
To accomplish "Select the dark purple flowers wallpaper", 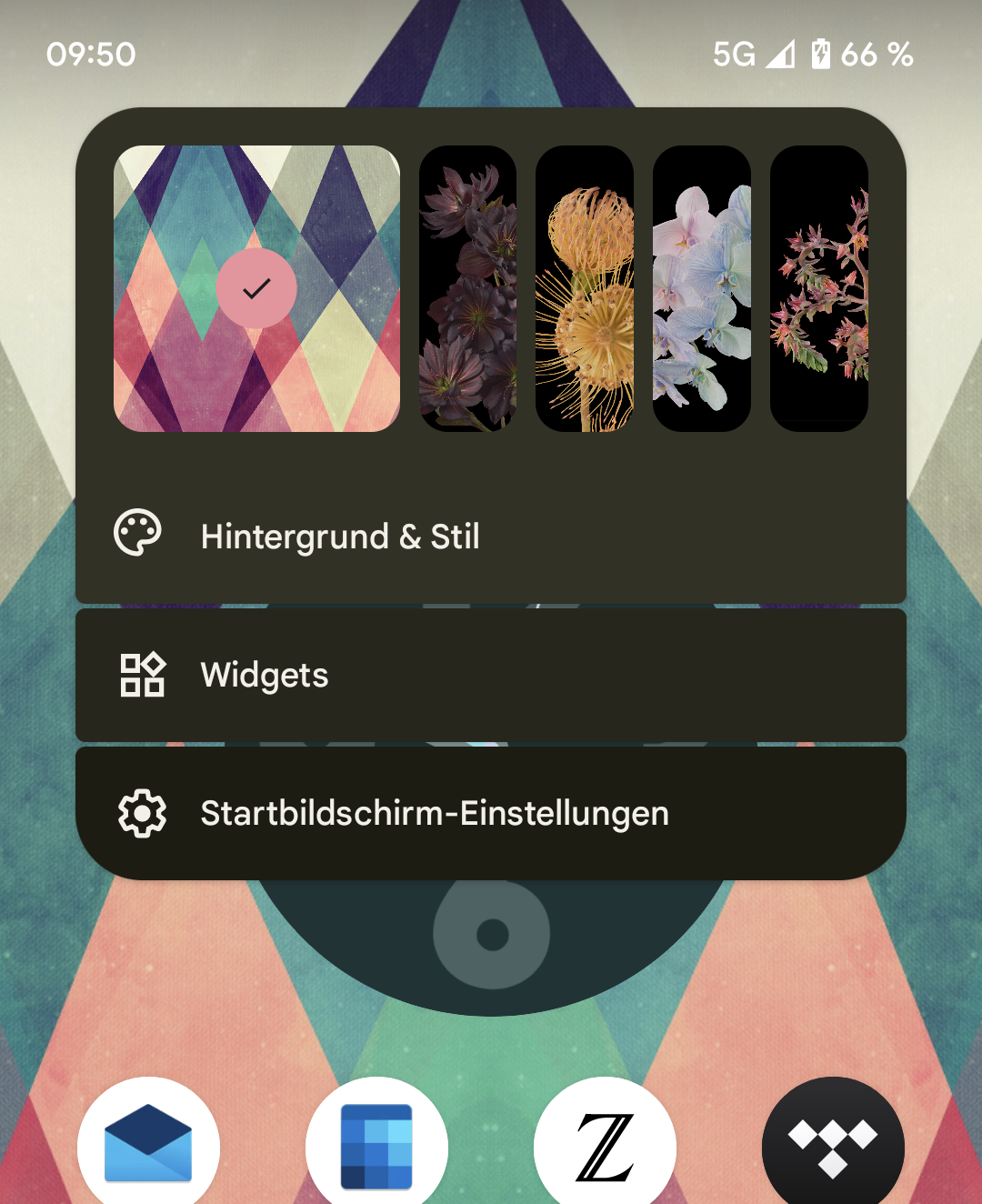I will [467, 288].
